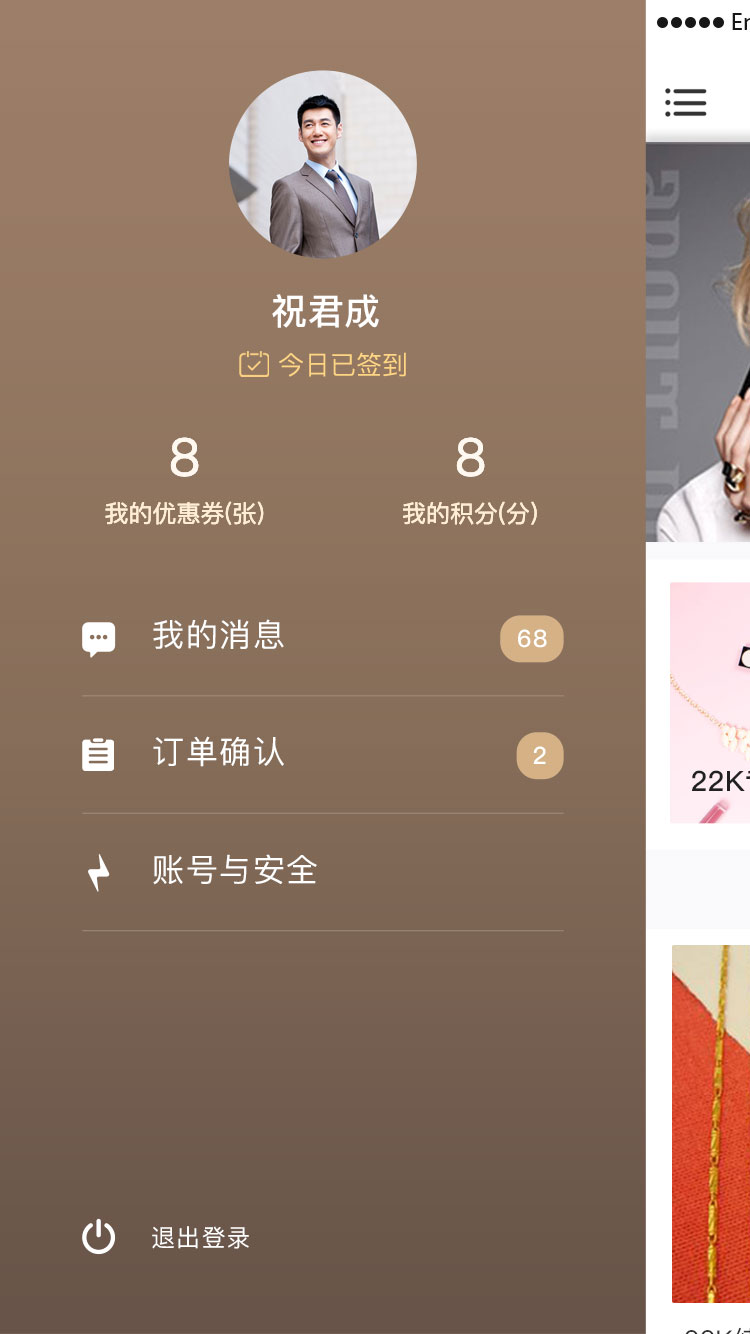Open the top model banner image
Viewport: 750px width, 1334px height.
[700, 342]
